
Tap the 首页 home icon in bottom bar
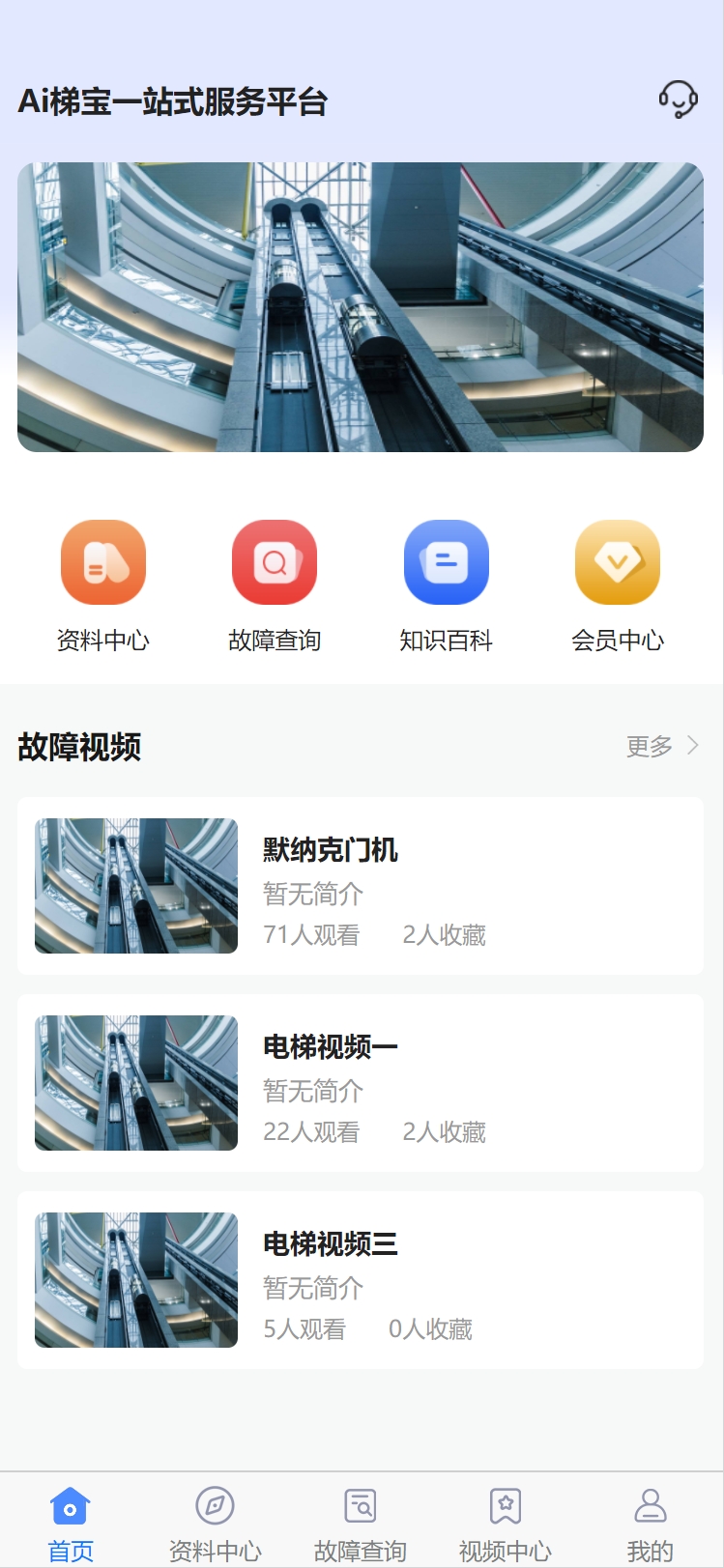pos(70,1505)
